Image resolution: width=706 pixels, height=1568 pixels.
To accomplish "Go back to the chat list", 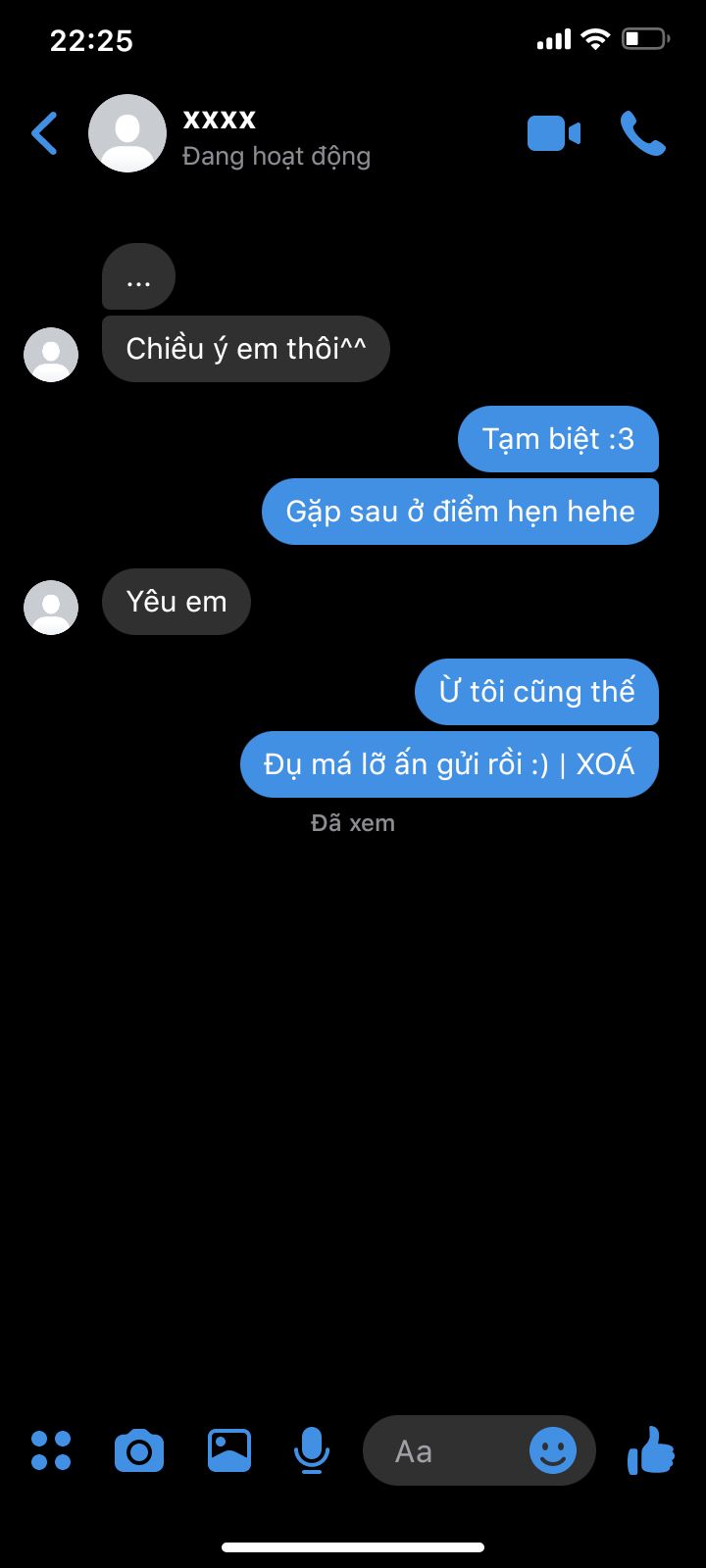I will click(x=44, y=133).
